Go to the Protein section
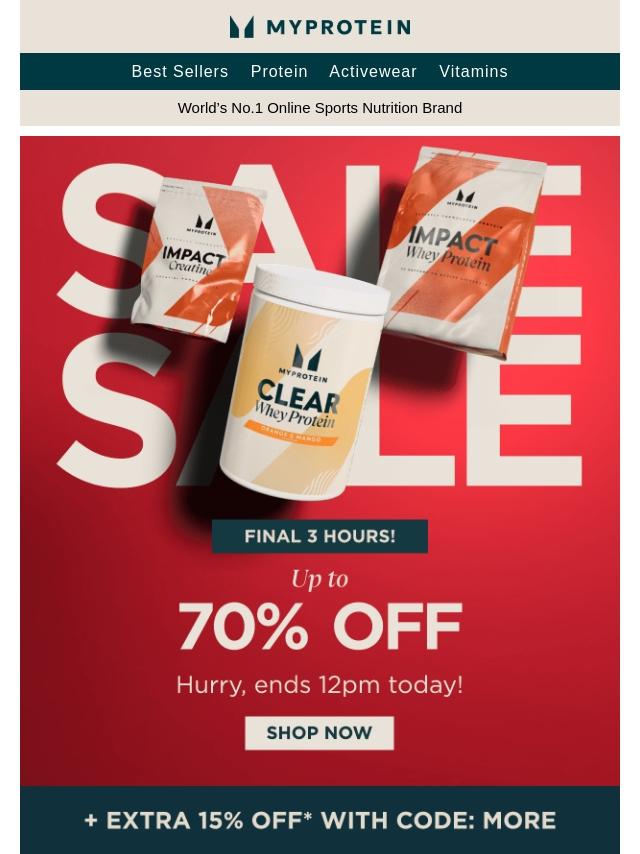 [279, 72]
